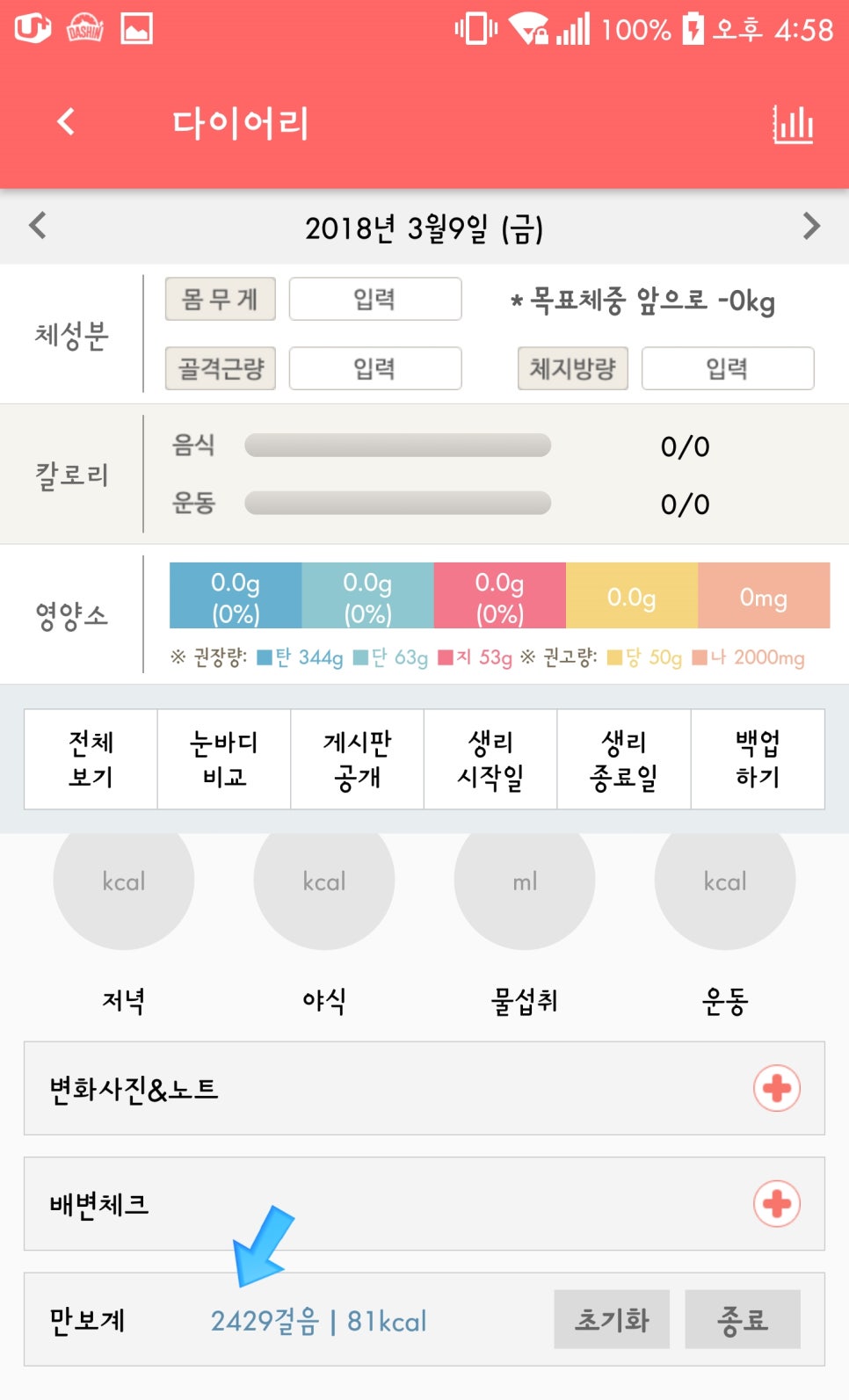Select the 골격근량 muscle mass button
The height and width of the screenshot is (1400, 849).
220,368
